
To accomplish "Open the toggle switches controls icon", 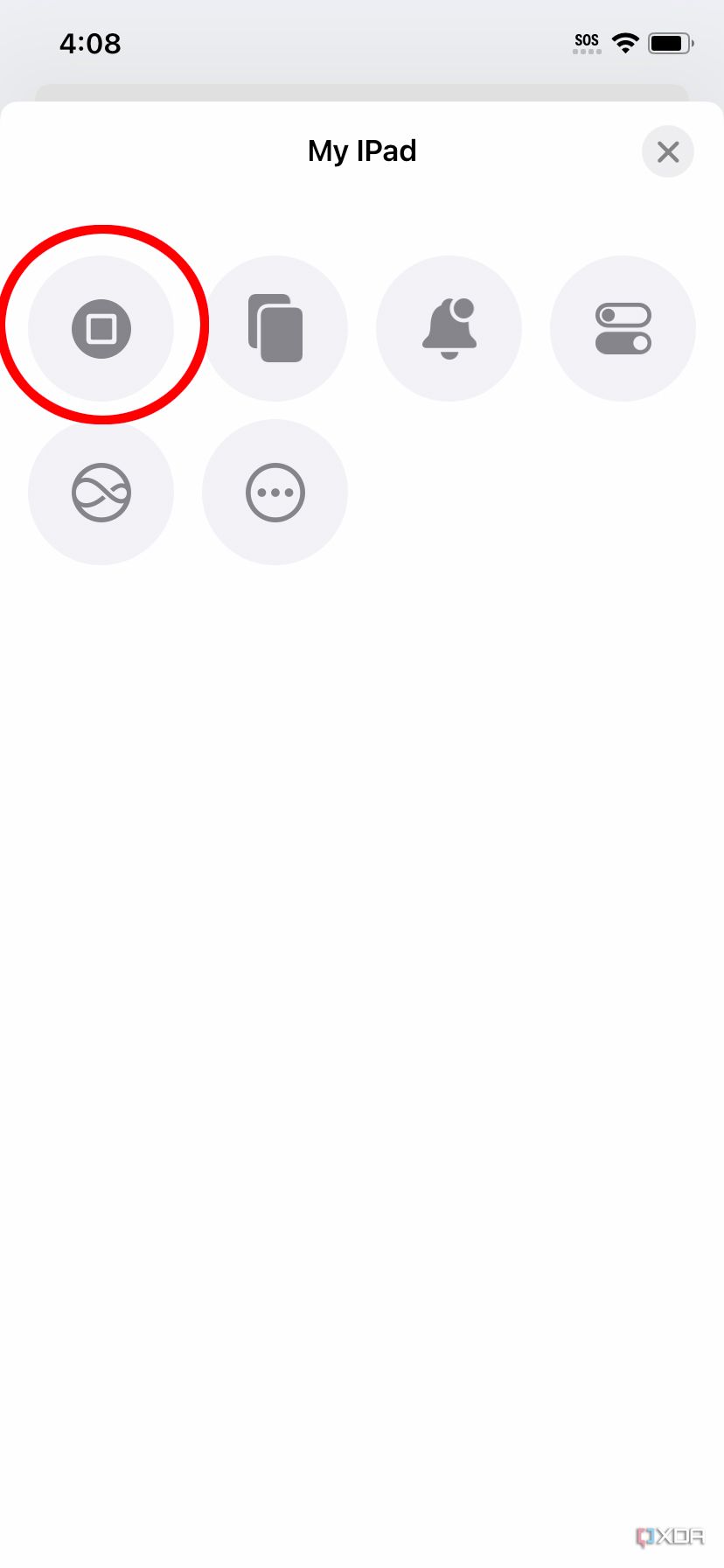I will [x=623, y=329].
